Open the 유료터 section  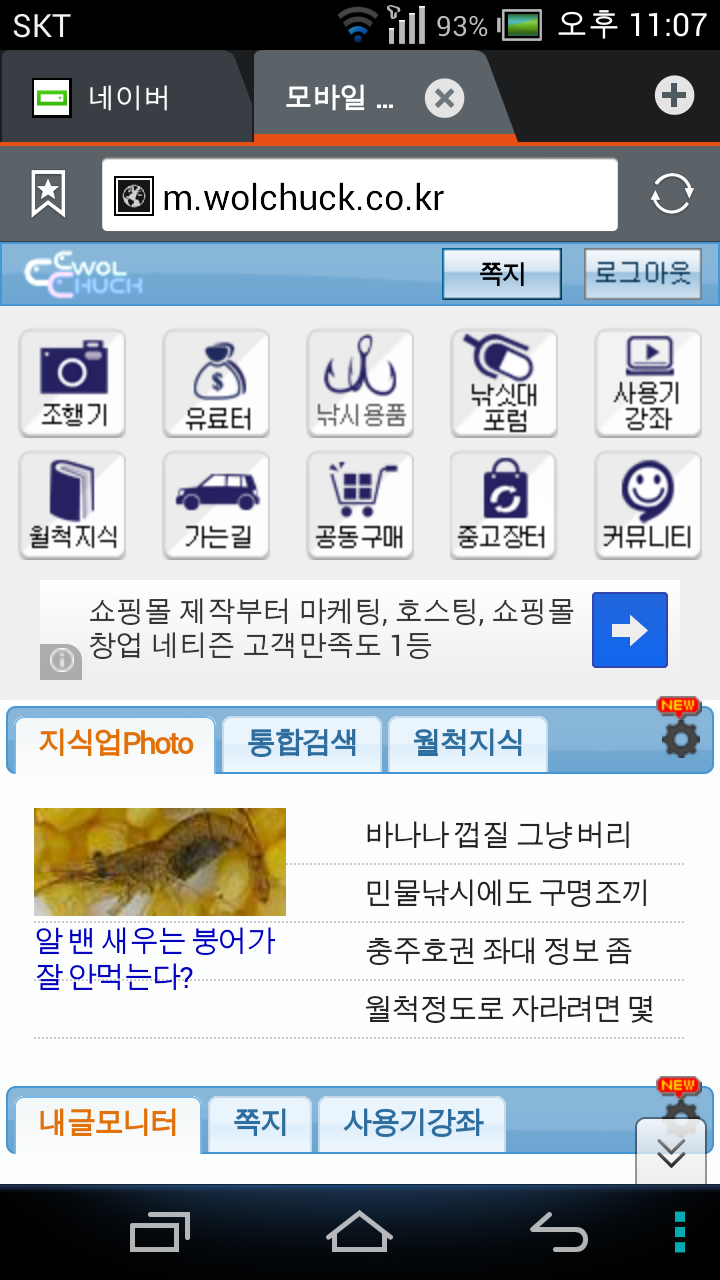217,384
